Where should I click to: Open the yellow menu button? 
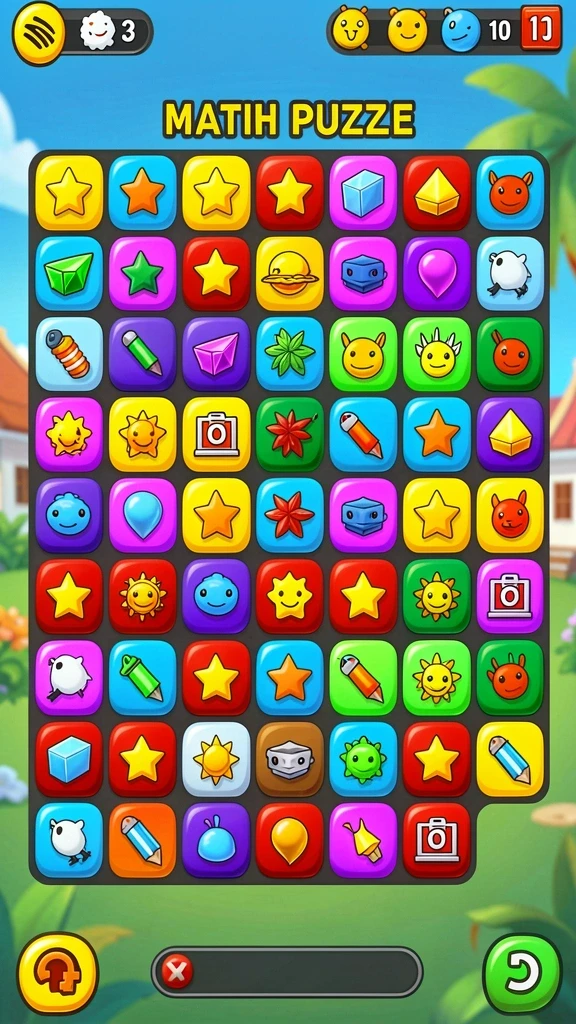[x=39, y=33]
